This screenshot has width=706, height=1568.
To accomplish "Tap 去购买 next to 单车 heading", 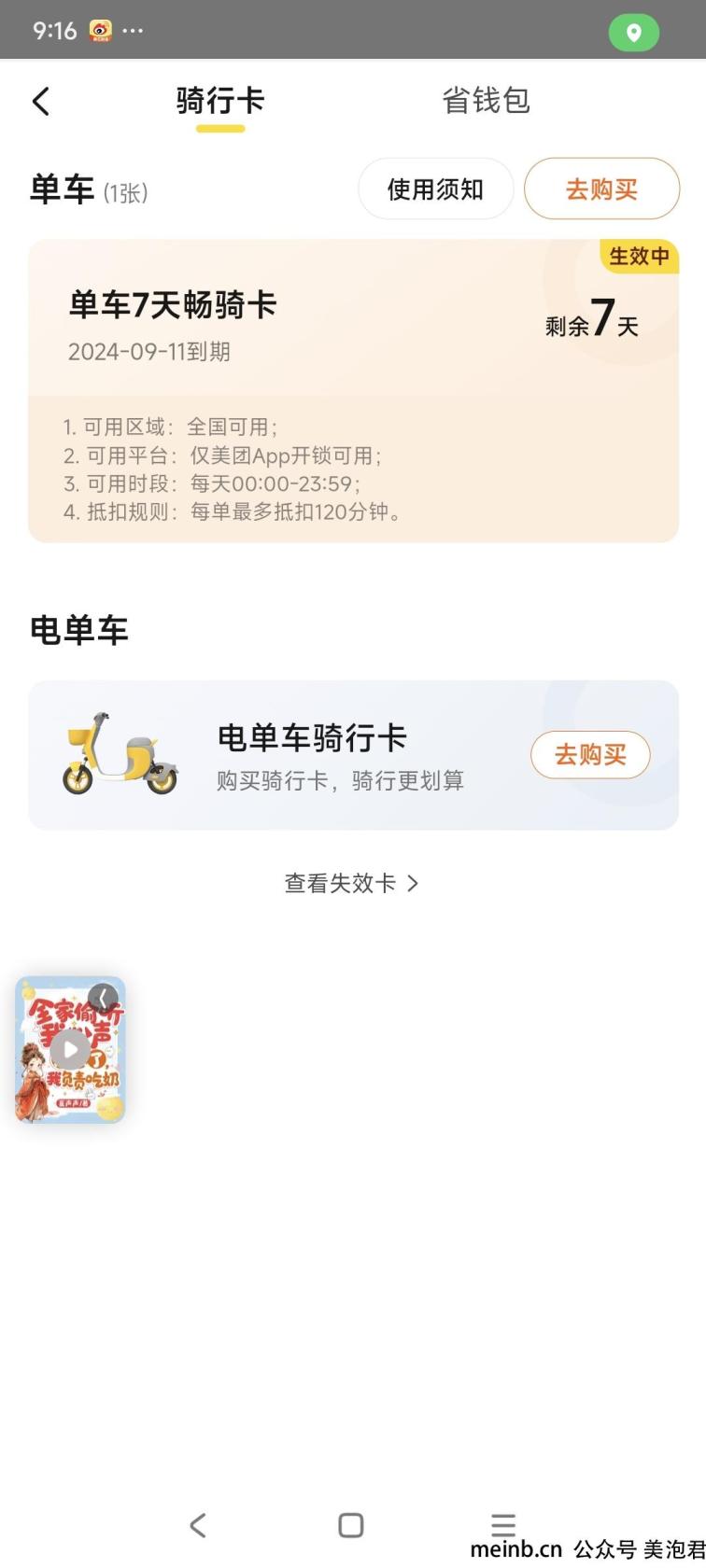I will pyautogui.click(x=601, y=189).
